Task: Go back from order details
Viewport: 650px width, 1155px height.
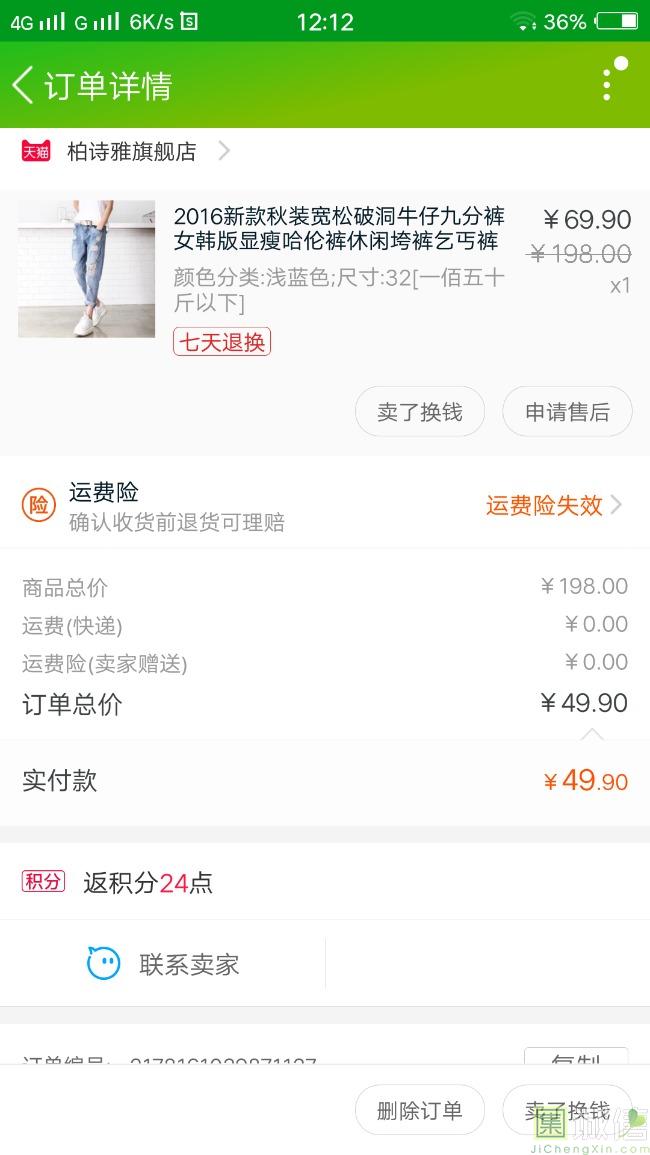Action: click(x=24, y=85)
